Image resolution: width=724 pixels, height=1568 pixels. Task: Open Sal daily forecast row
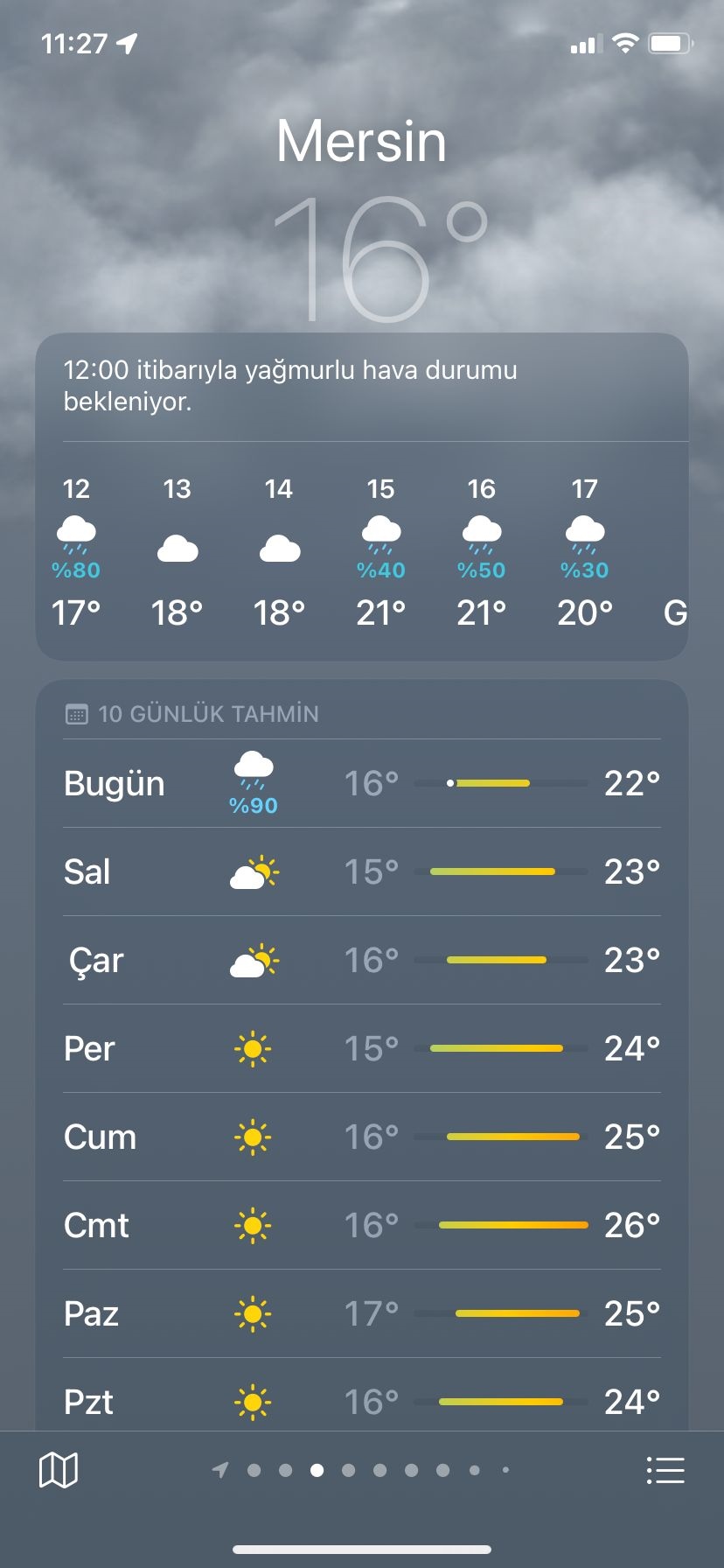pyautogui.click(x=362, y=872)
